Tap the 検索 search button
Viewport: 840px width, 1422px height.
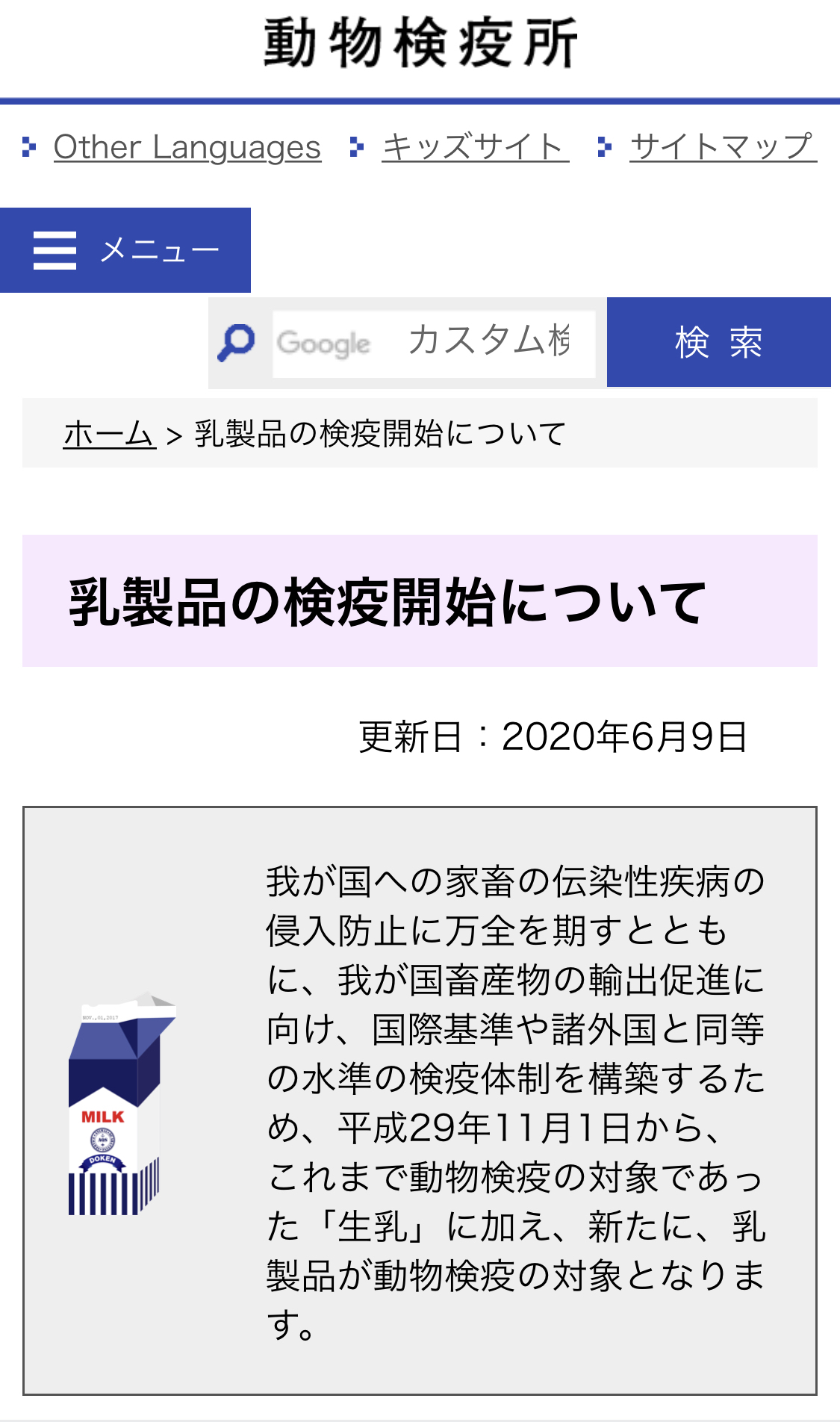click(718, 342)
